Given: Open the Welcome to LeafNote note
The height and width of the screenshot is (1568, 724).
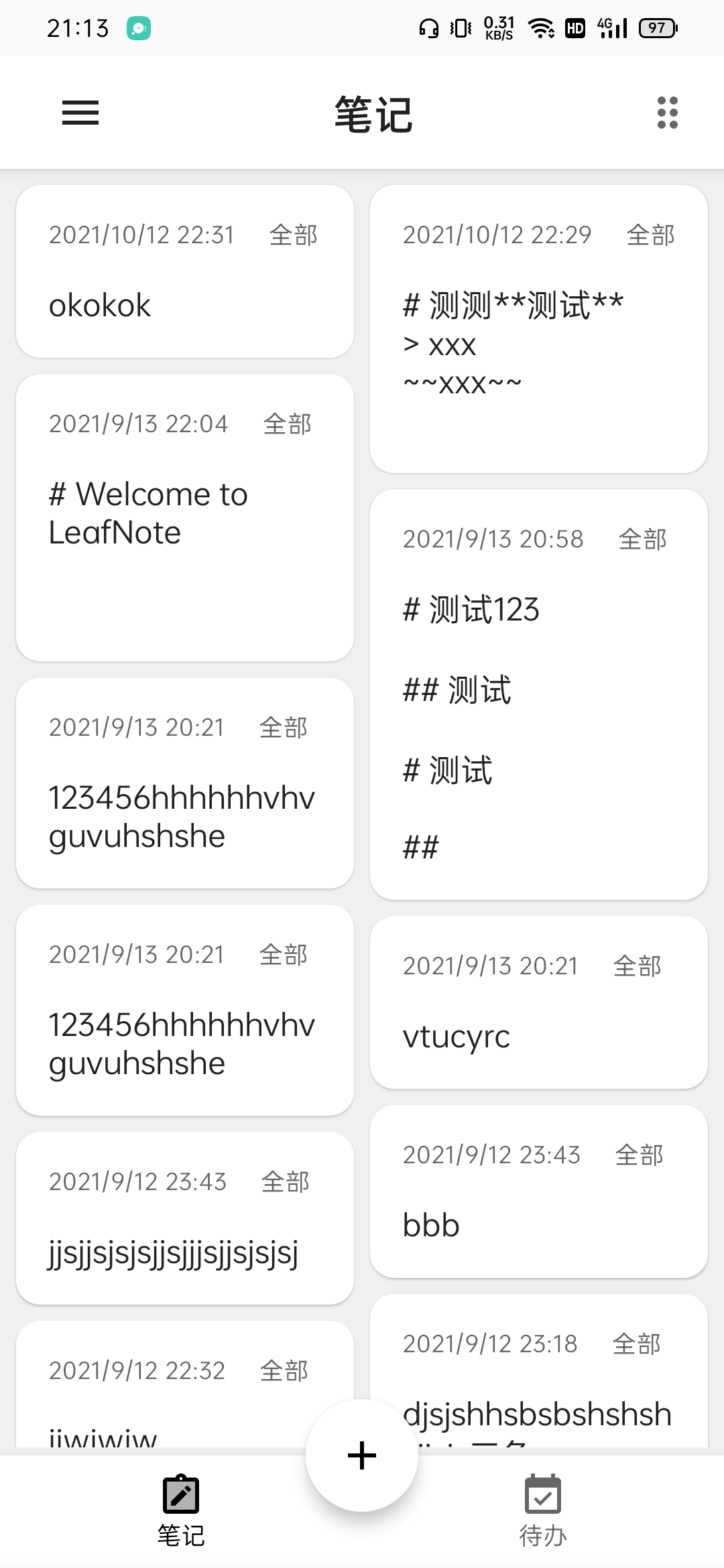Looking at the screenshot, I should [x=184, y=517].
